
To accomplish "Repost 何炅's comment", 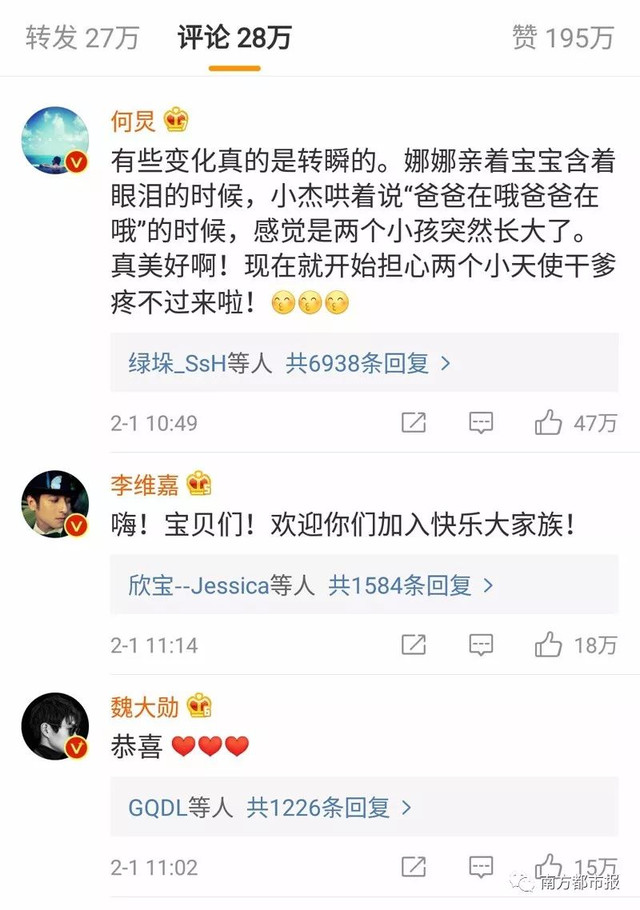I will [x=414, y=423].
